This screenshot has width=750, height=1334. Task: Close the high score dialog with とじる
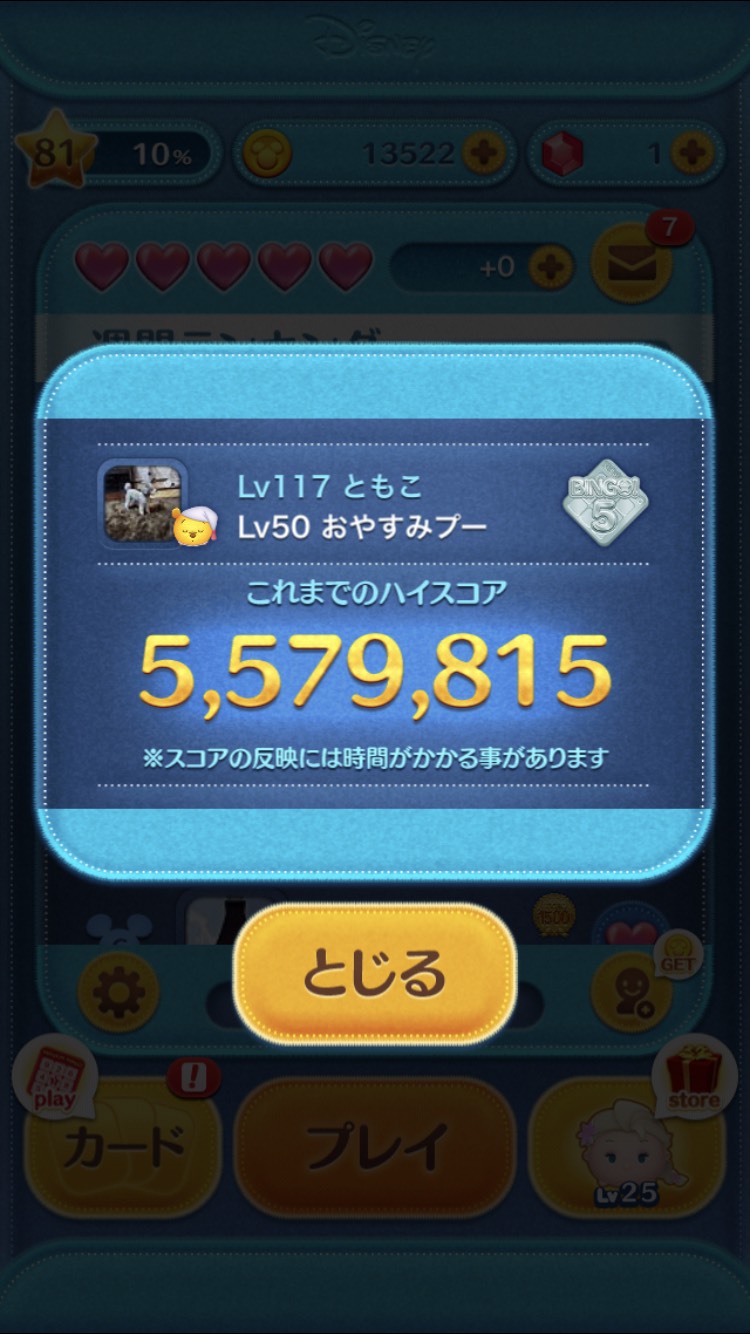point(375,974)
